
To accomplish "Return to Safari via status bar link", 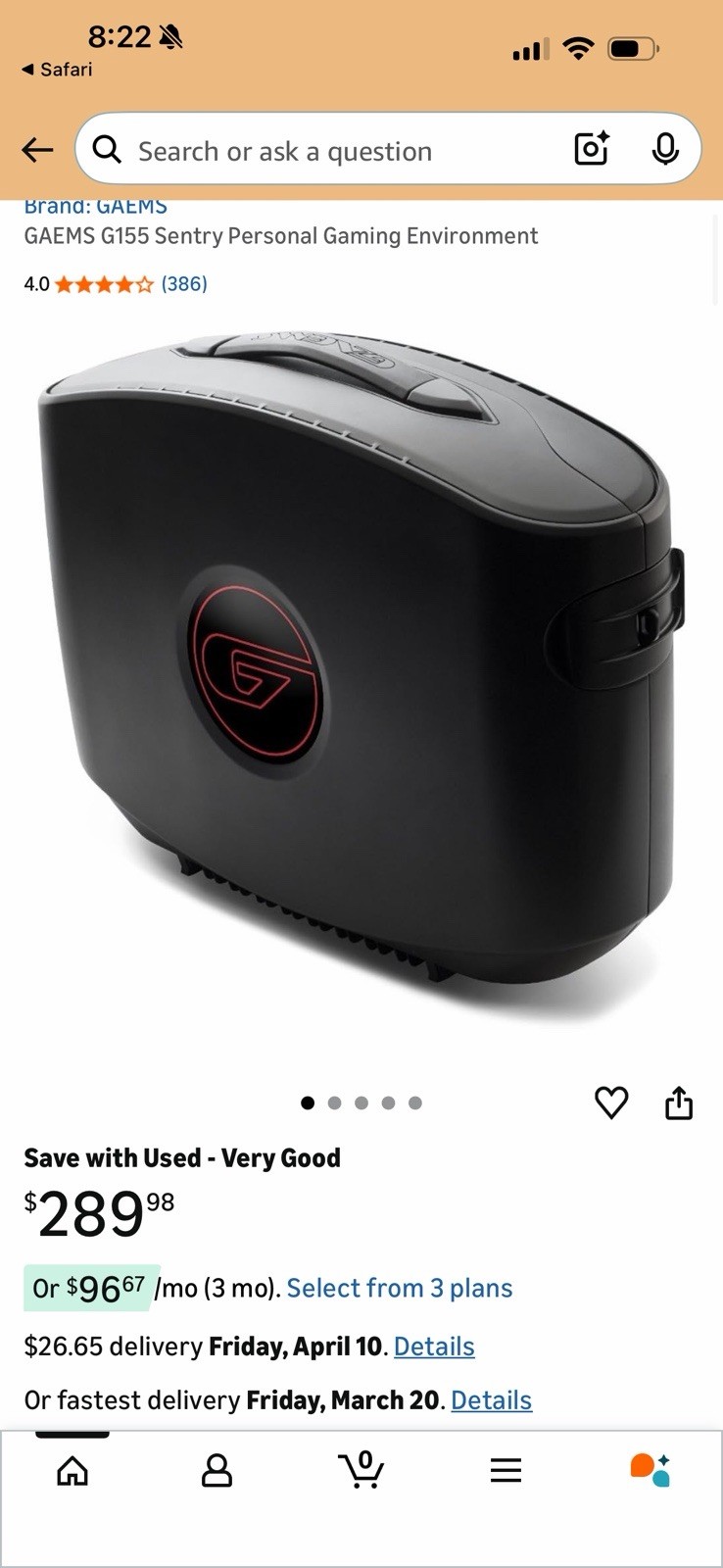I will 57,70.
